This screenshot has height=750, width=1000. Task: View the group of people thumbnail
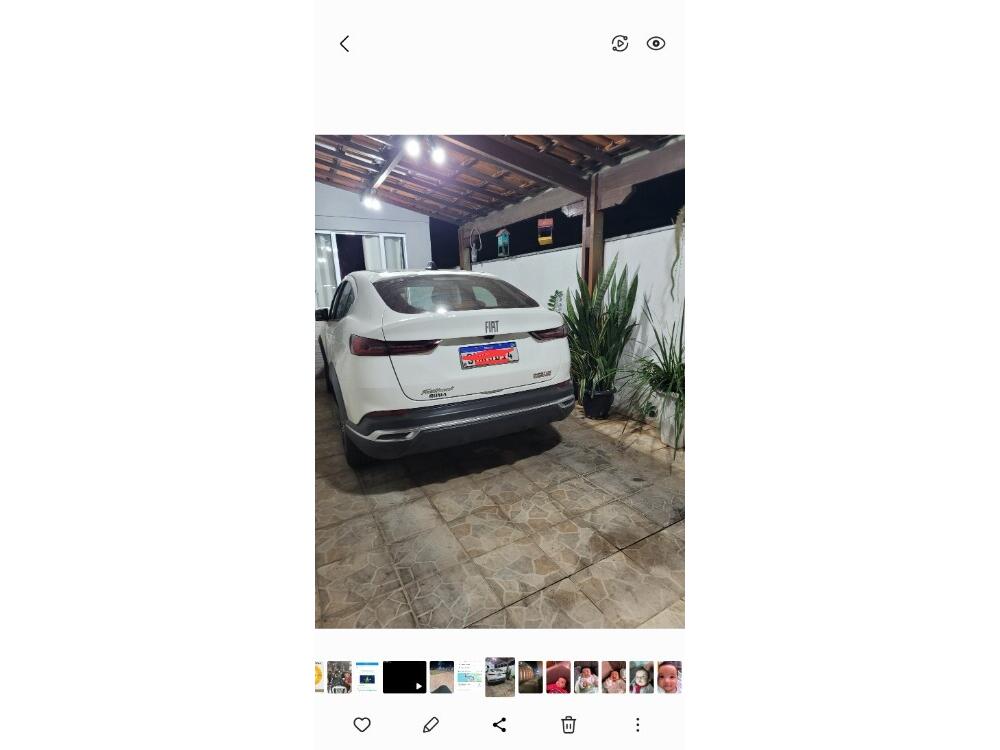pos(339,677)
